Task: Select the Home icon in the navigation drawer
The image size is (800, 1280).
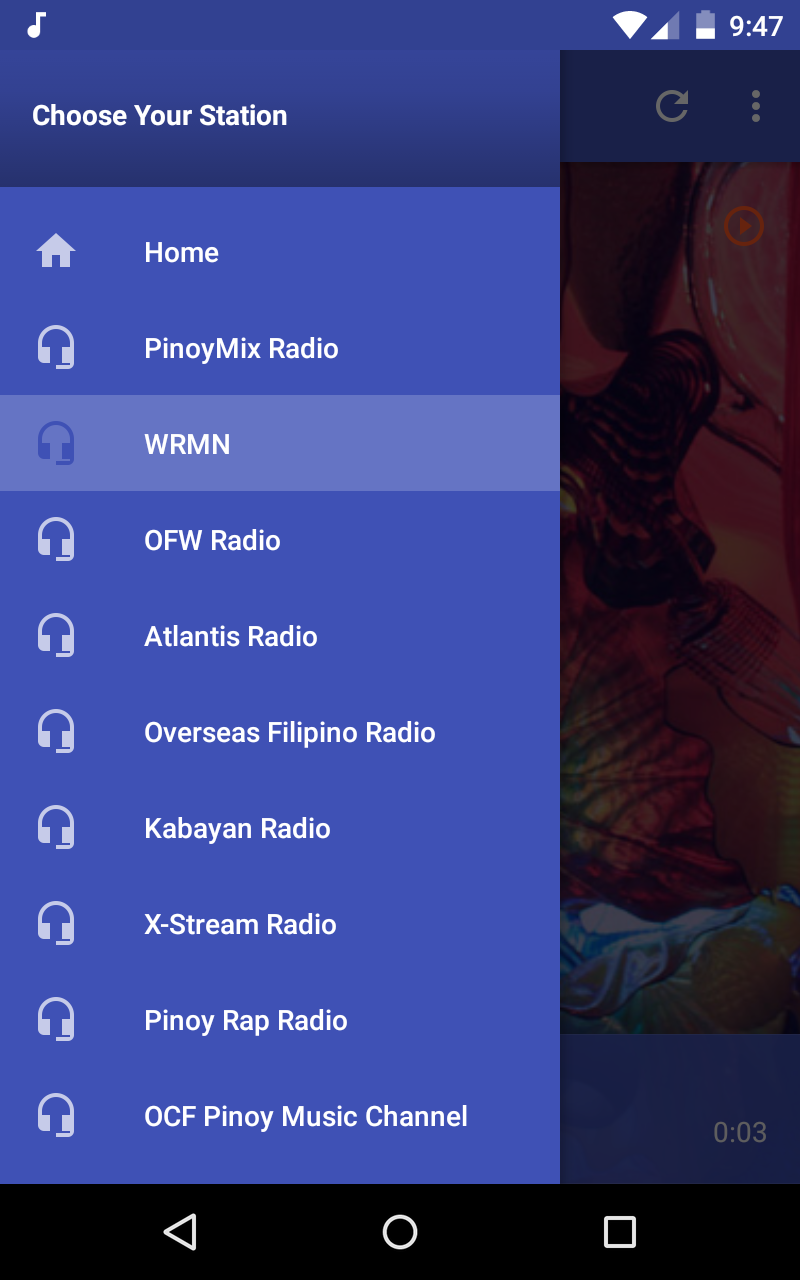Action: (x=57, y=252)
